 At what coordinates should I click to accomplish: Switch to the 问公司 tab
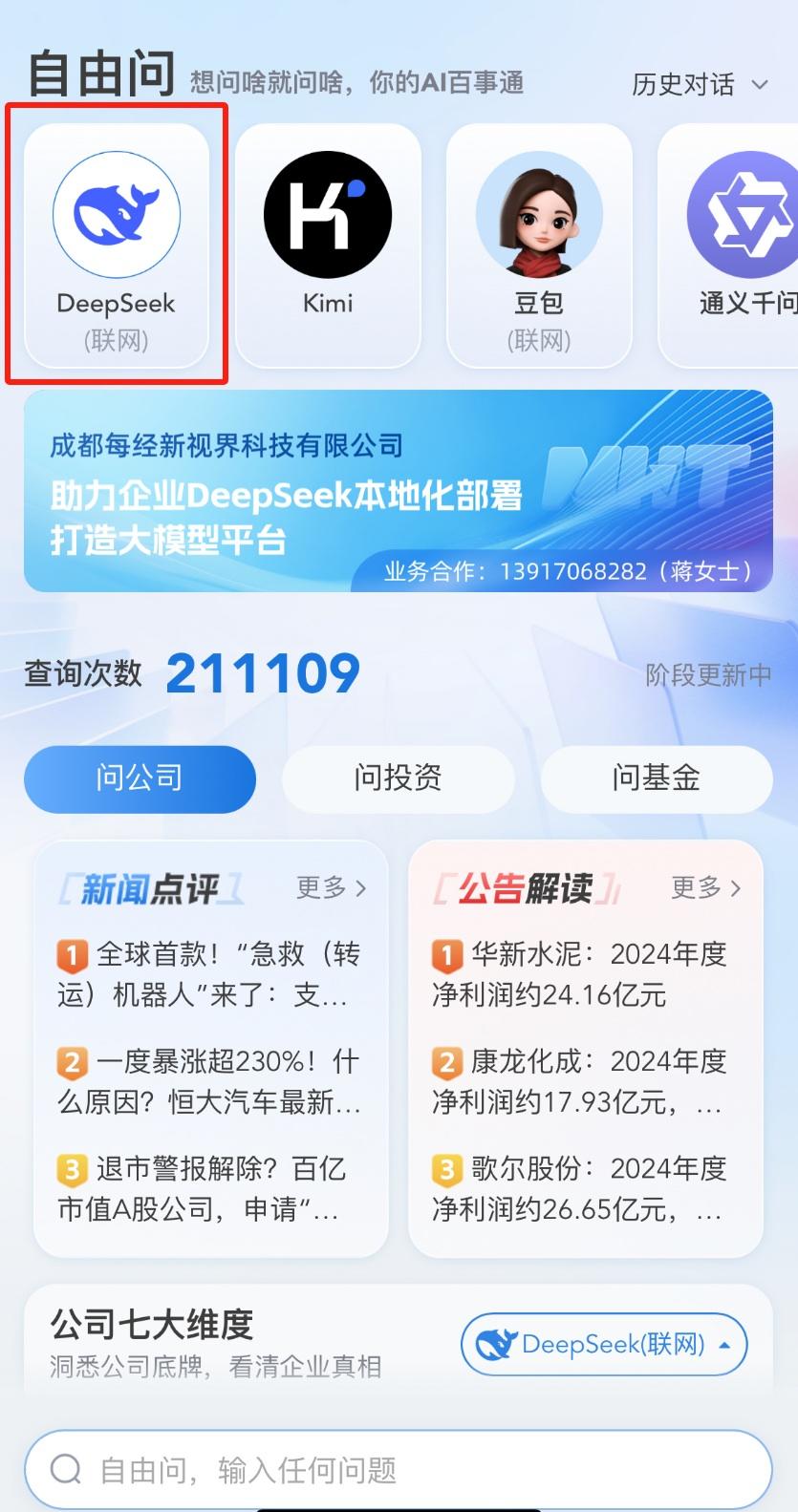pyautogui.click(x=140, y=778)
